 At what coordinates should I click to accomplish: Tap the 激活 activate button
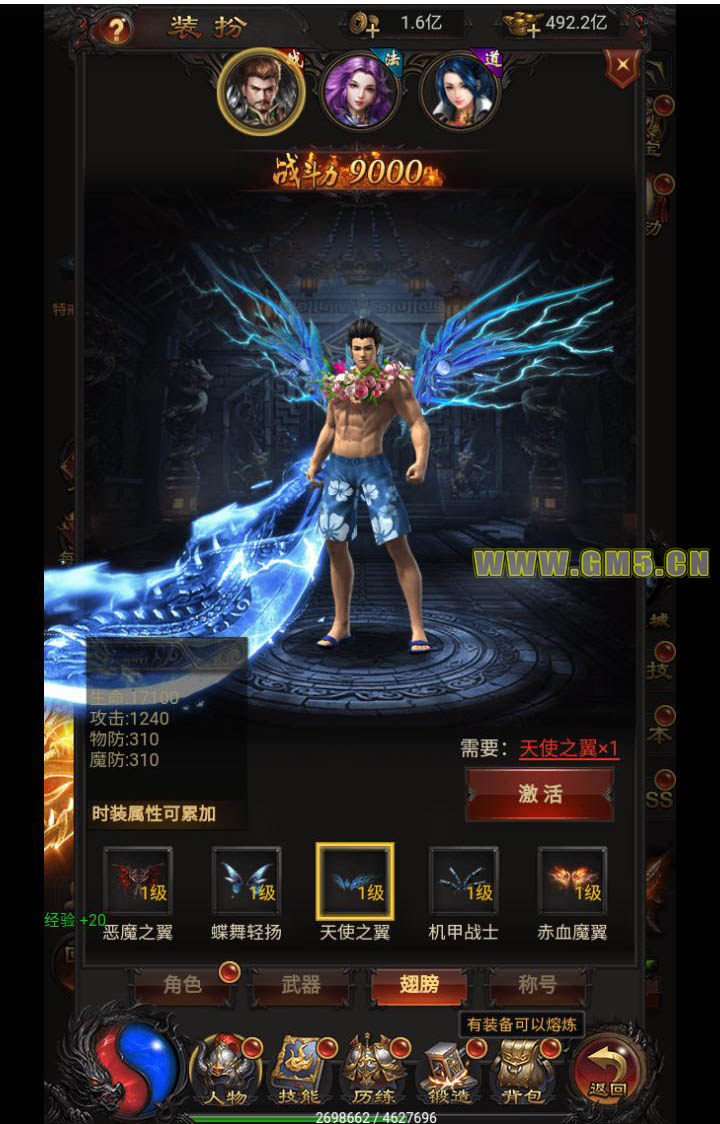(x=540, y=794)
